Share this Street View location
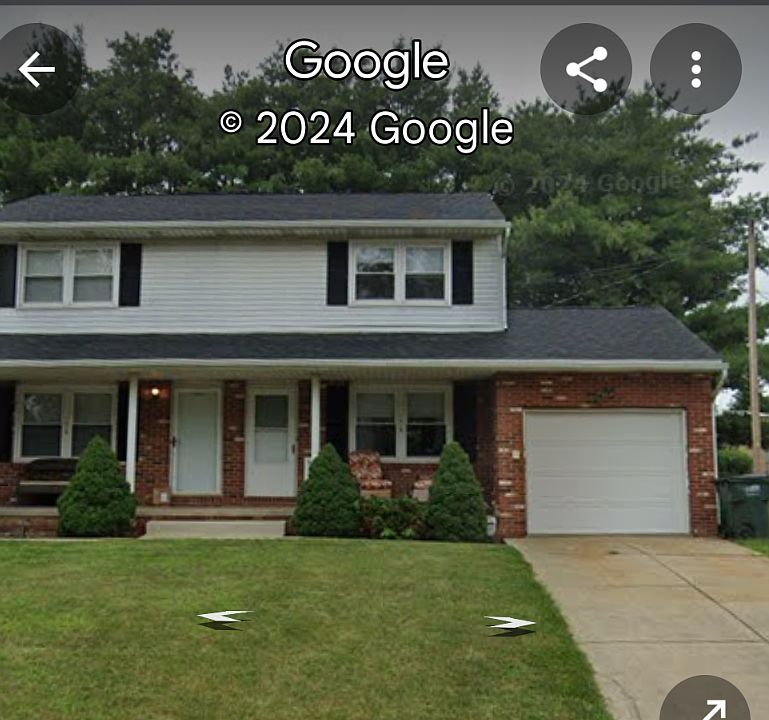Screen dimensions: 769x720 tap(586, 69)
